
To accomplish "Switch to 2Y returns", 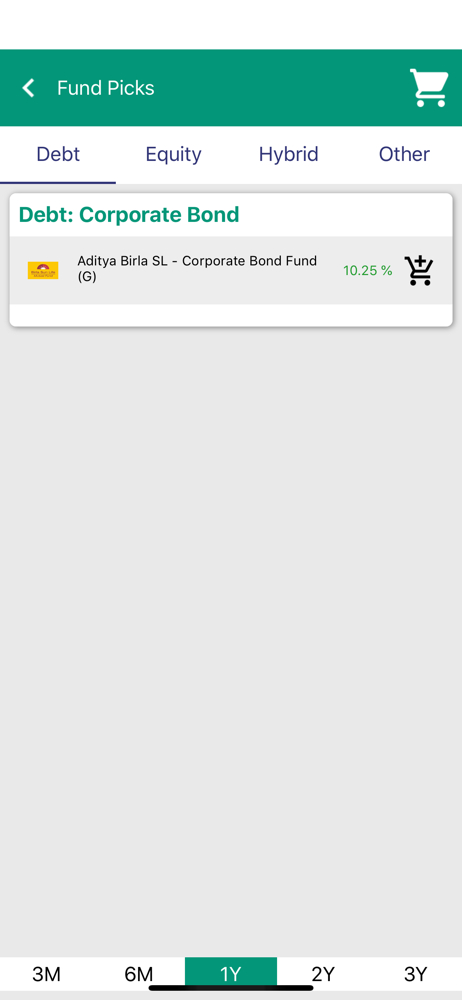I will point(323,974).
